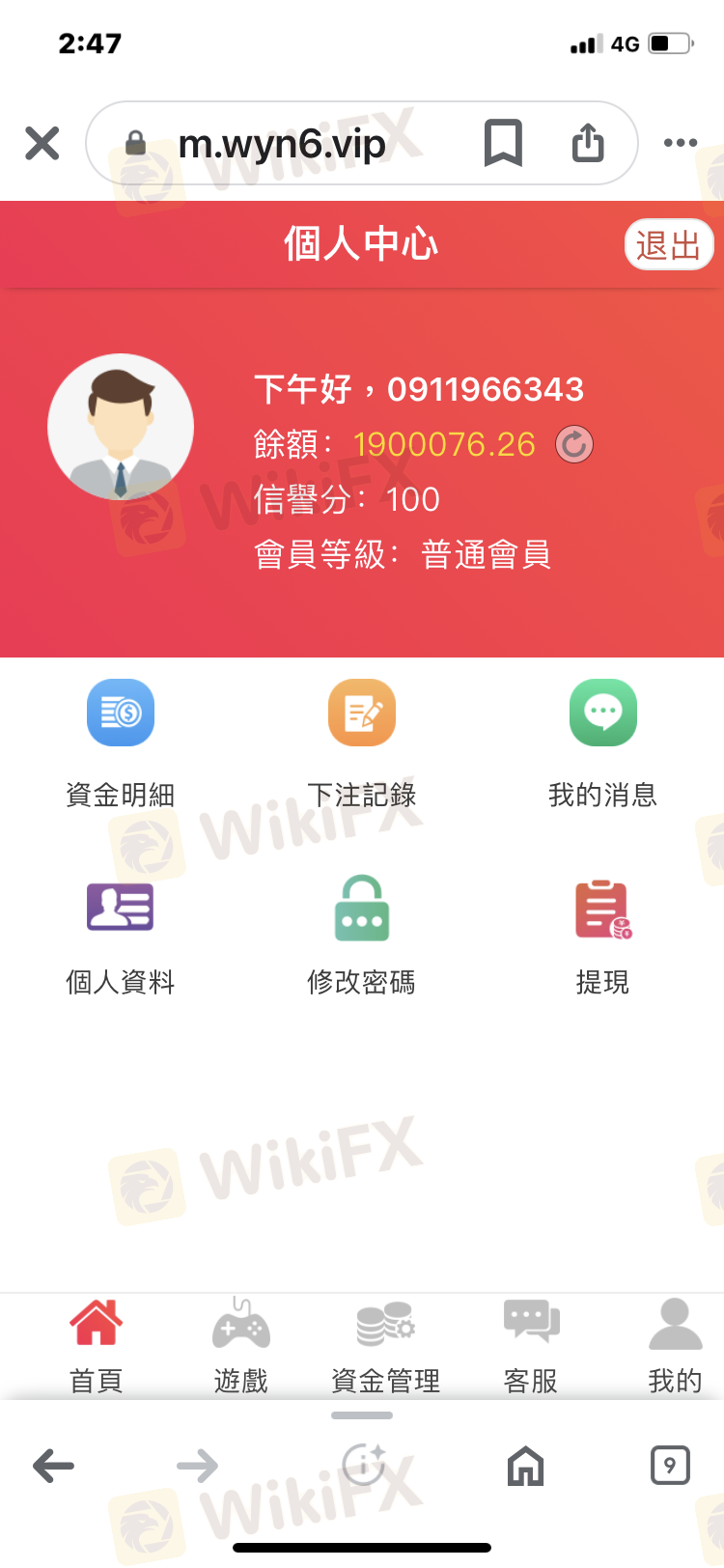Switch to the 客服 tab

tap(531, 1346)
